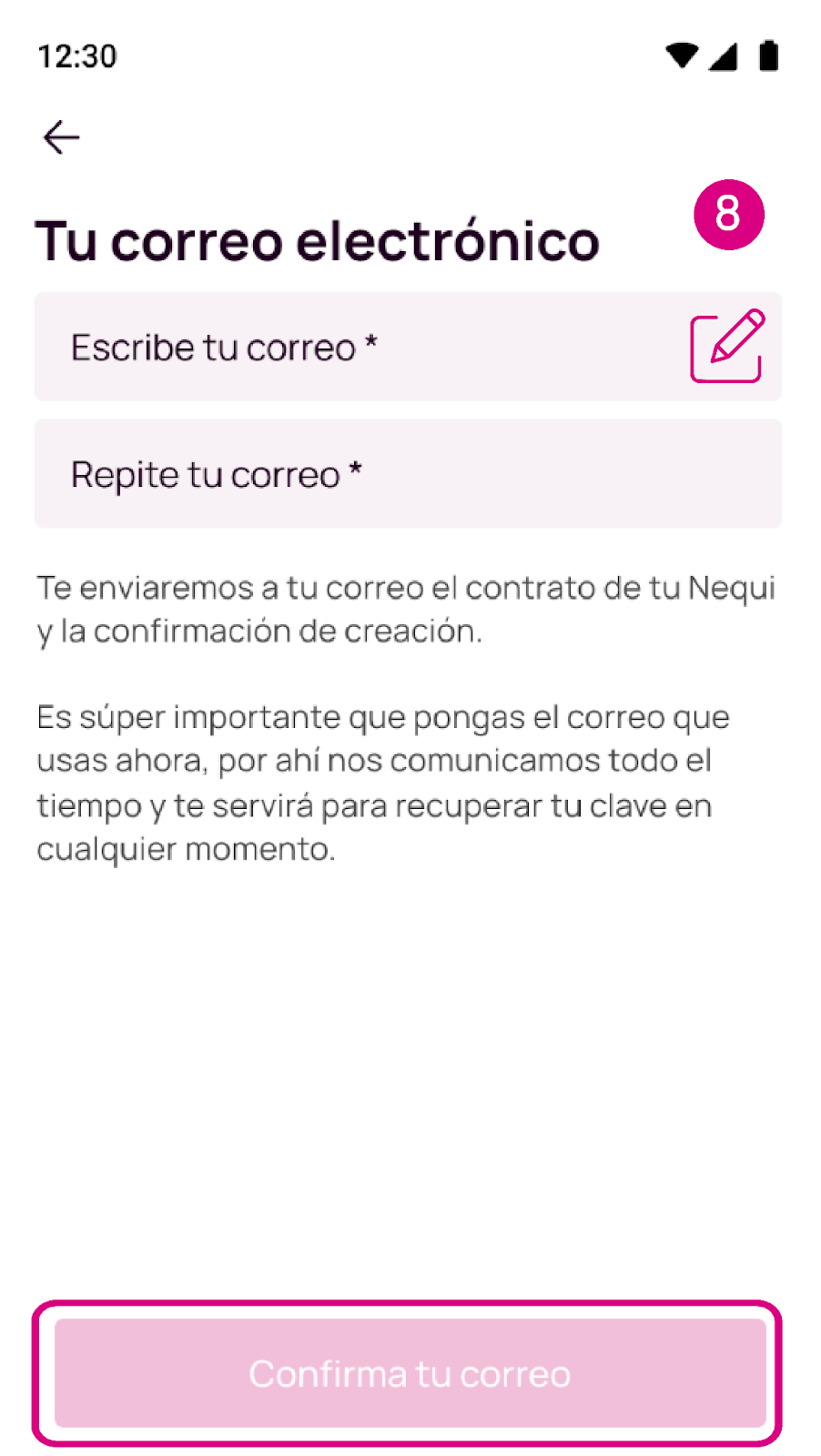Confirm your email by tapping the bottom button

pos(410,1374)
